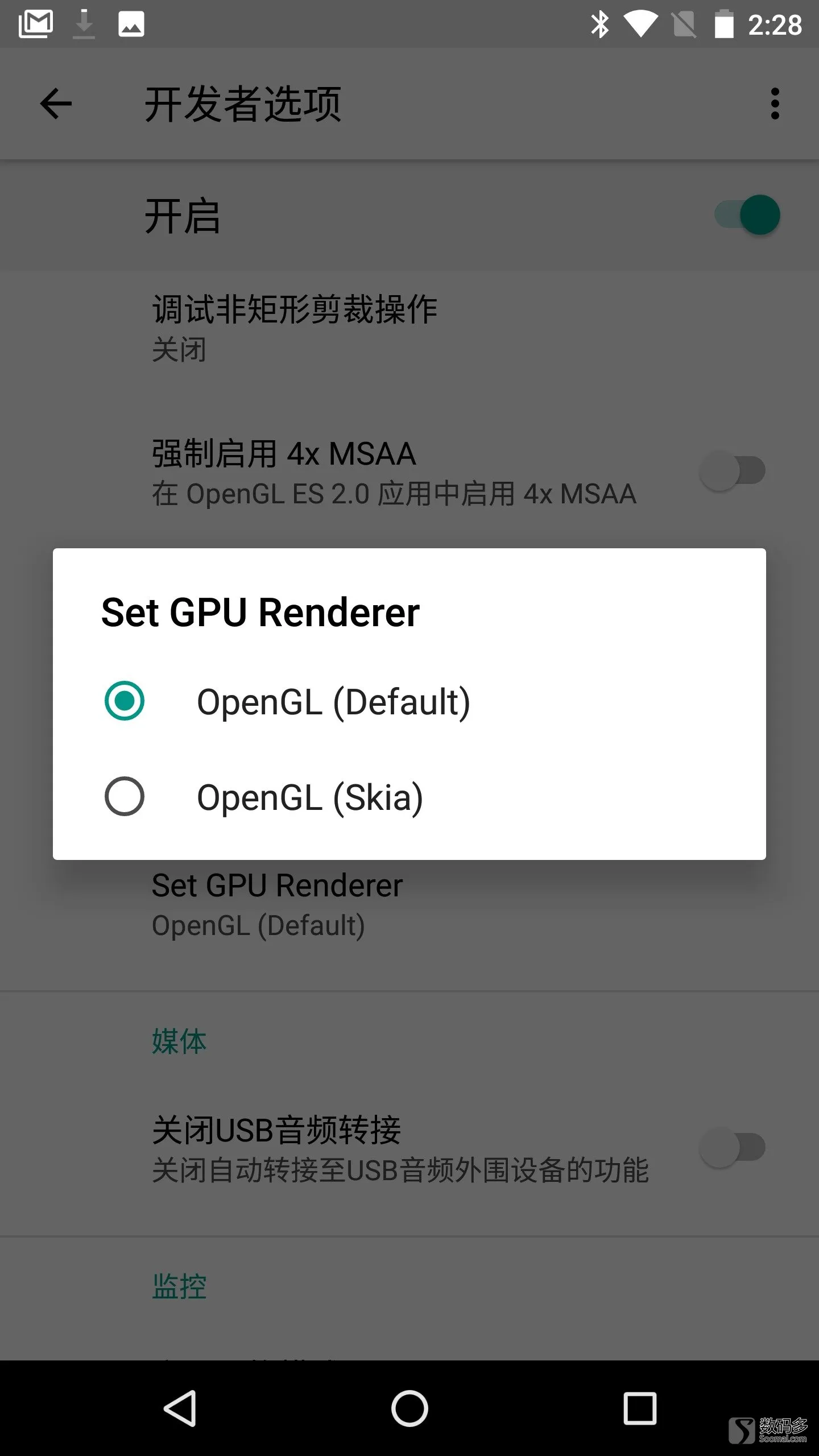Select the OpenGL (Default) radio option

coord(409,701)
